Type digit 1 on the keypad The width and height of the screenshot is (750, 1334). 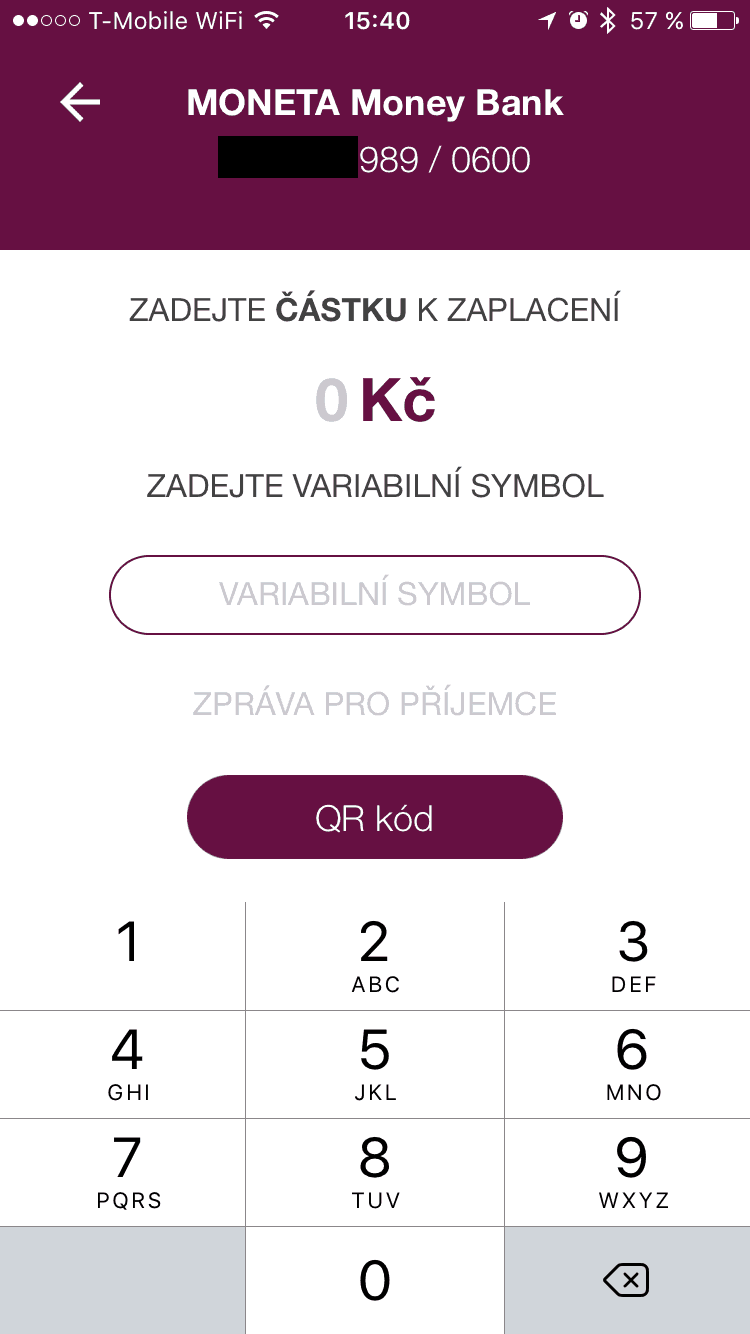click(124, 956)
